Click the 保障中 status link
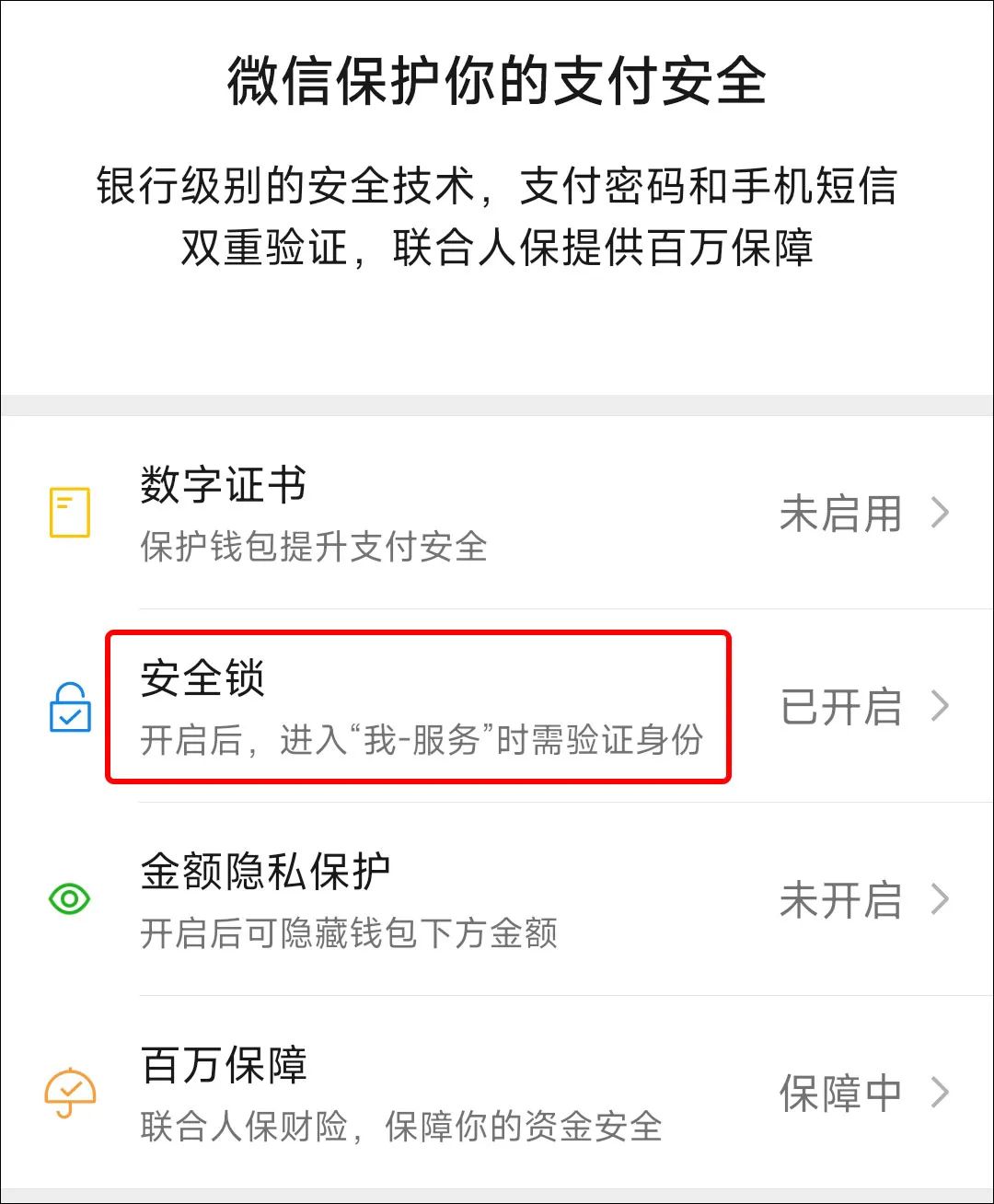994x1204 pixels. coord(840,1092)
